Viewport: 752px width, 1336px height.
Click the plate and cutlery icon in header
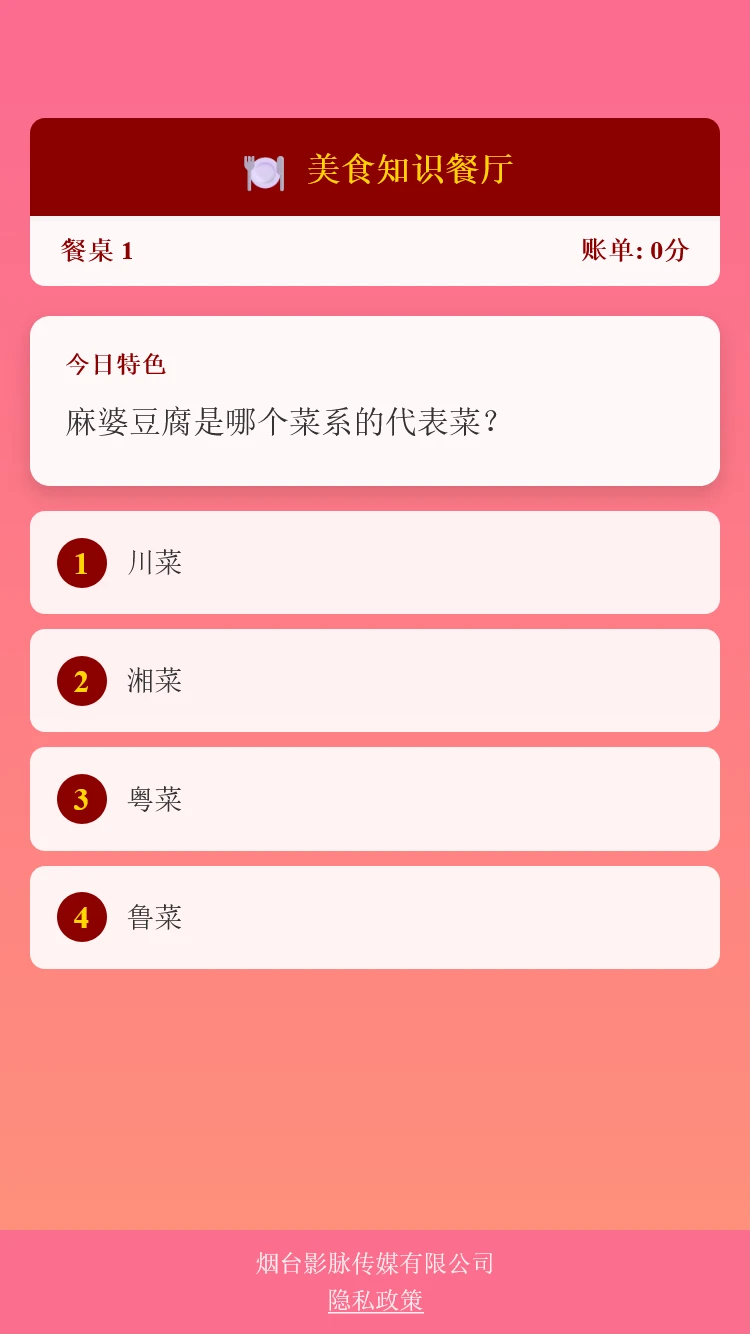[x=264, y=168]
